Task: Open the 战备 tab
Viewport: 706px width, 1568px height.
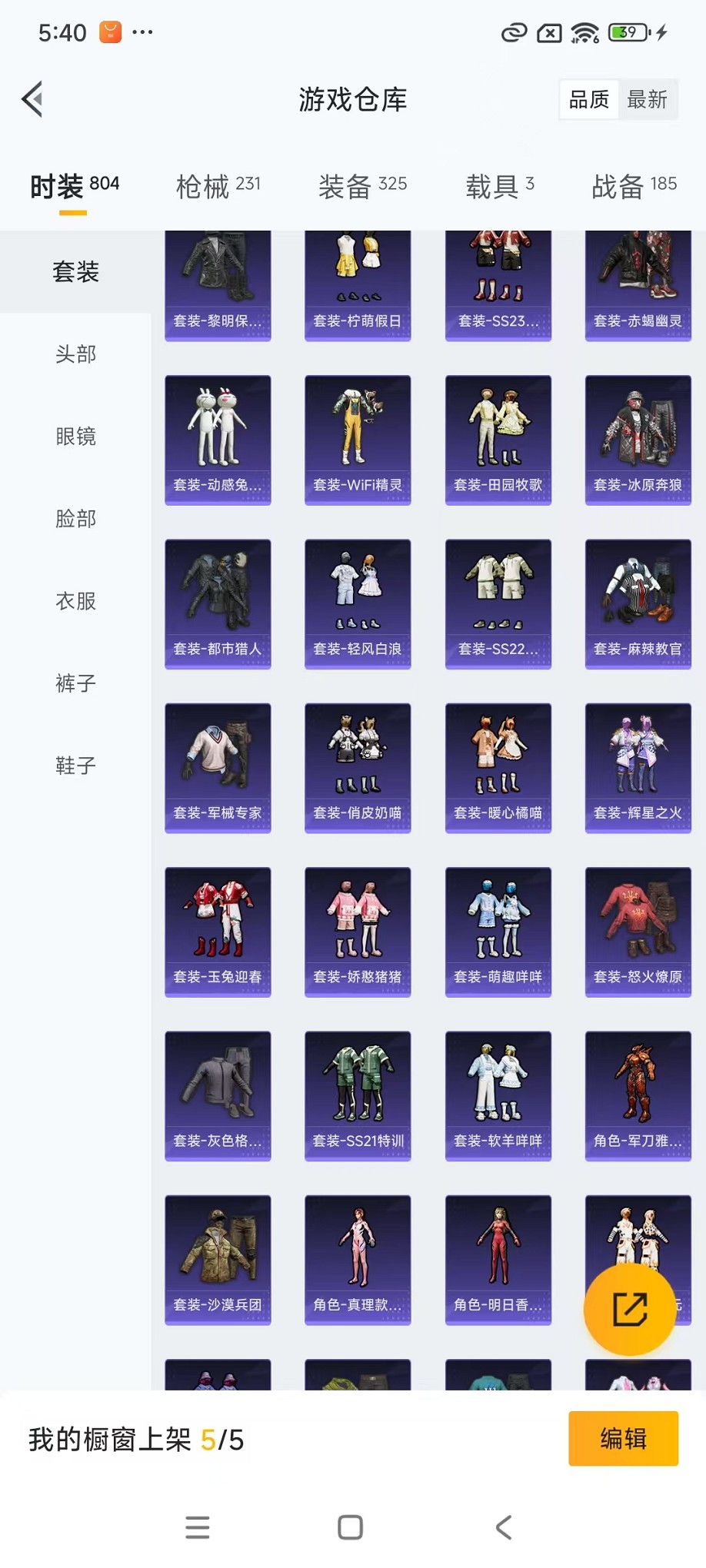Action: tap(634, 186)
